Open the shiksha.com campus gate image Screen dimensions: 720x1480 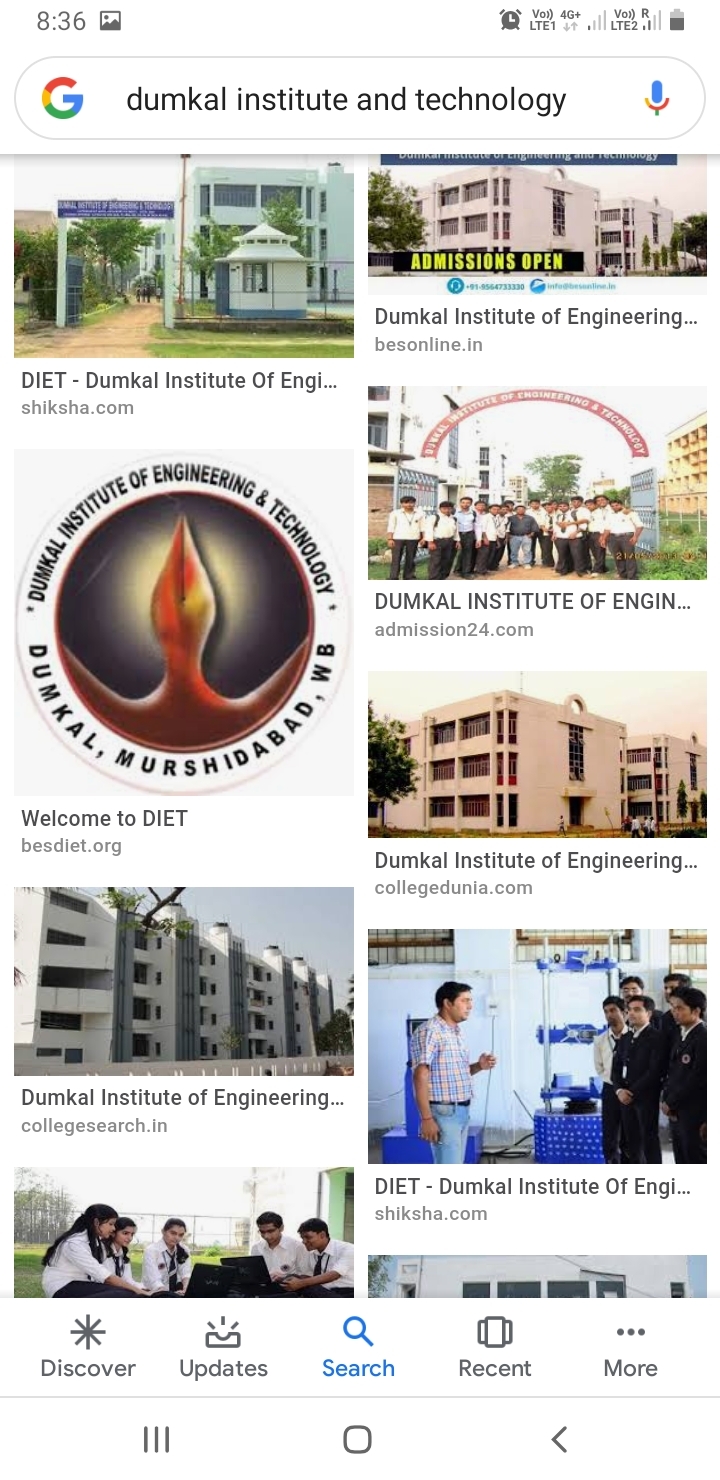pyautogui.click(x=184, y=256)
